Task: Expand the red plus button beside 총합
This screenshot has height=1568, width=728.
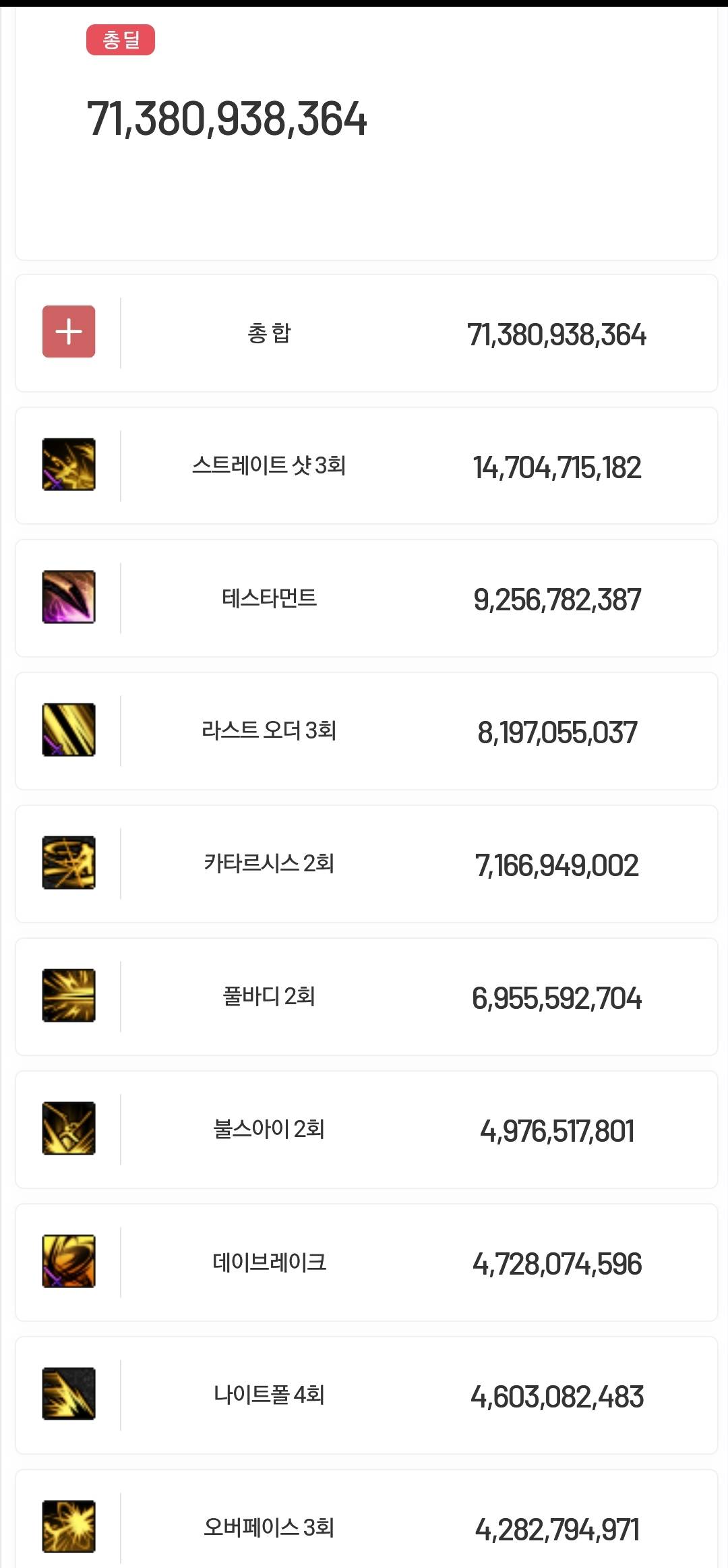Action: (69, 332)
